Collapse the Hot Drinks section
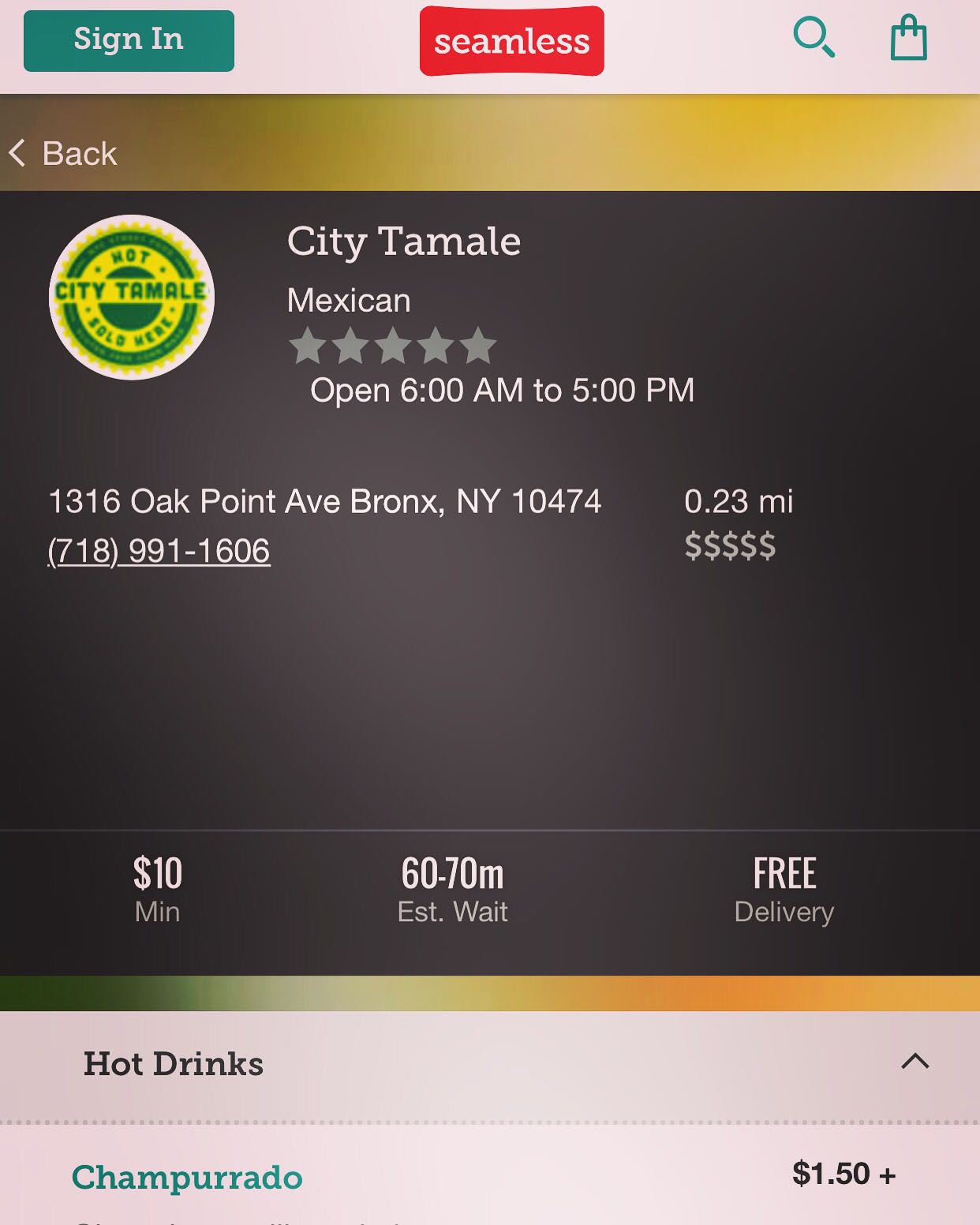This screenshot has height=1225, width=980. pos(915,1062)
